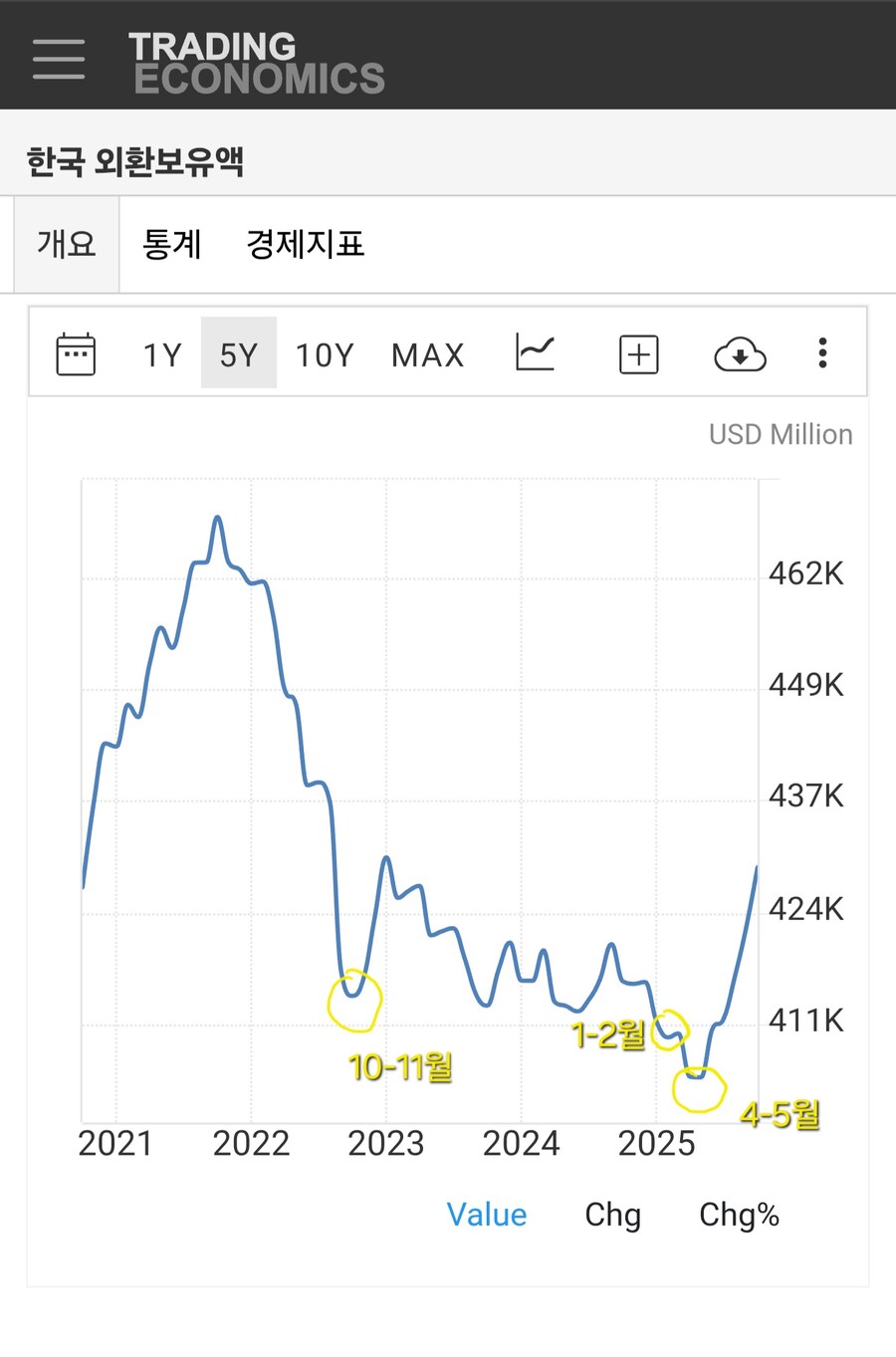This screenshot has height=1357, width=896.
Task: Display Chg% values below the chart
Action: [x=739, y=1215]
